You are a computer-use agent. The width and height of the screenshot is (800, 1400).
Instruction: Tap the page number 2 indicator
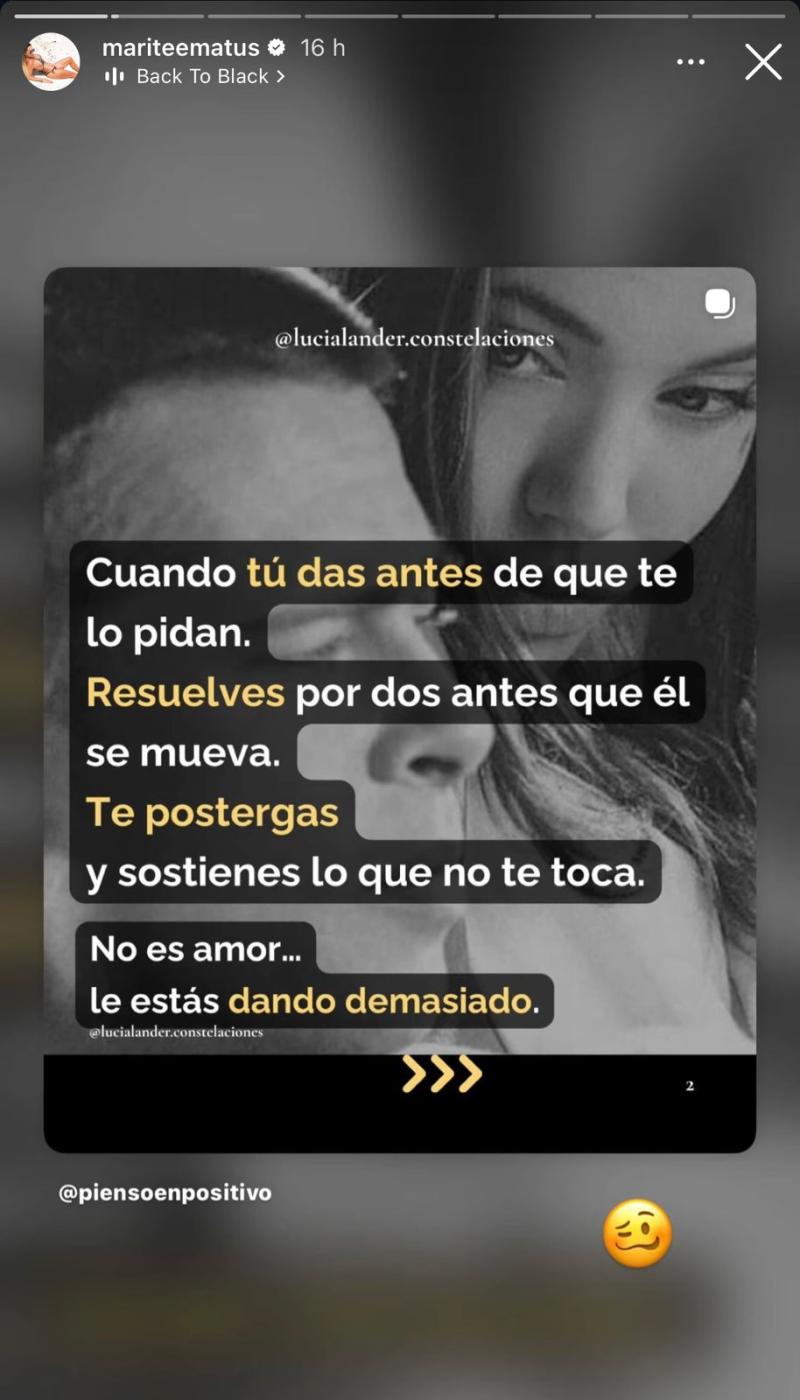688,1085
